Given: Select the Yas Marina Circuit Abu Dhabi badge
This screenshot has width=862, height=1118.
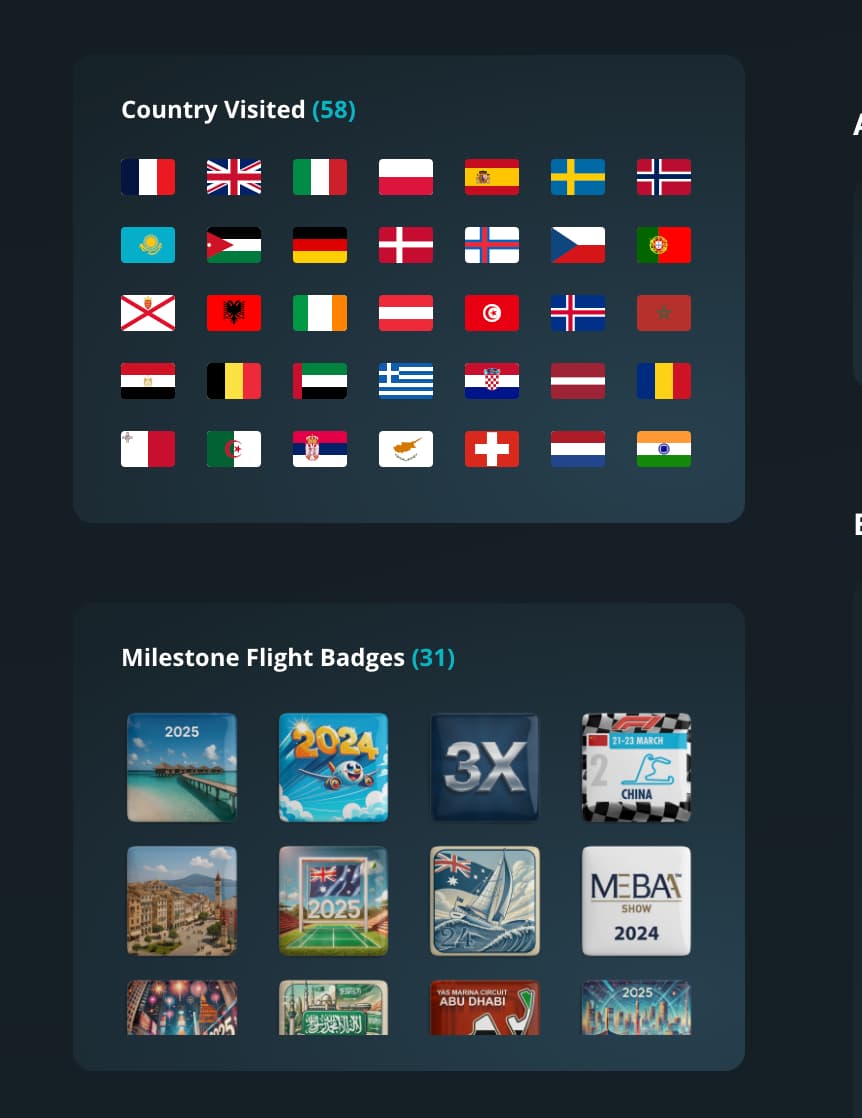Looking at the screenshot, I should coord(484,1007).
